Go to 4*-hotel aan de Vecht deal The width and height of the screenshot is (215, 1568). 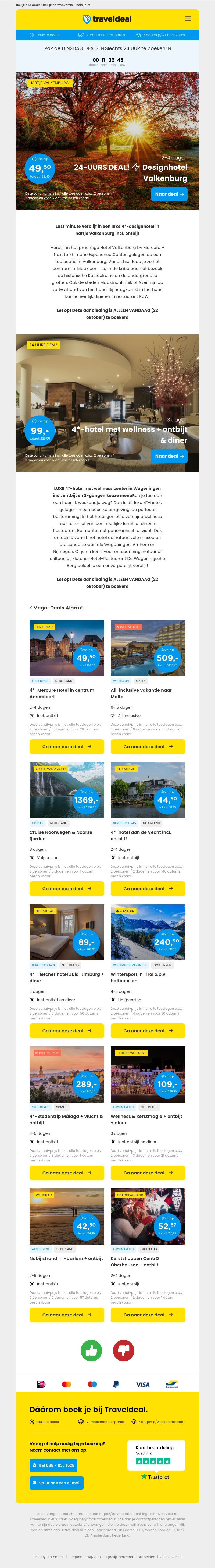[148, 888]
